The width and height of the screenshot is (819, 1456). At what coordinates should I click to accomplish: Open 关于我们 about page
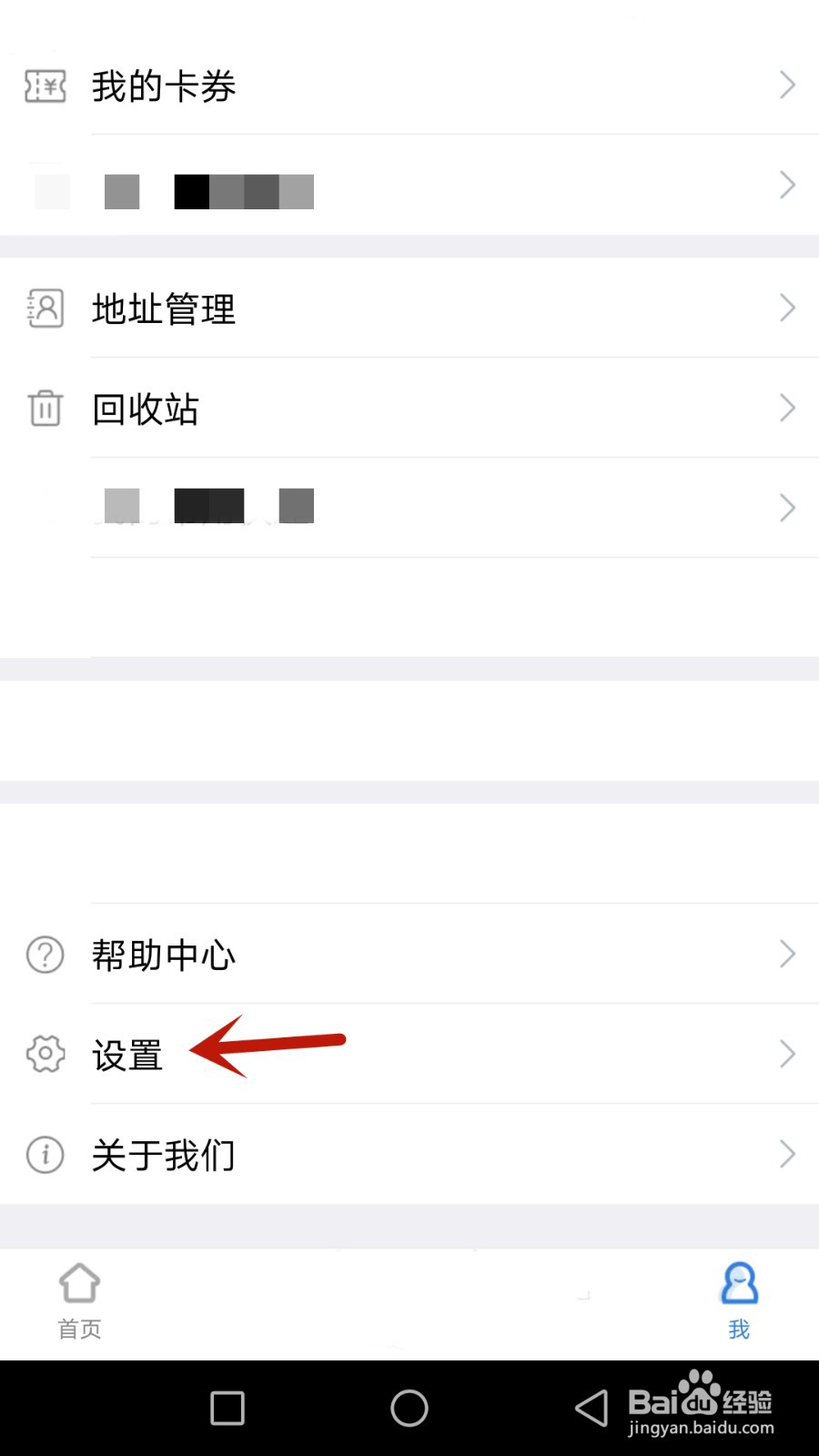tap(164, 1155)
